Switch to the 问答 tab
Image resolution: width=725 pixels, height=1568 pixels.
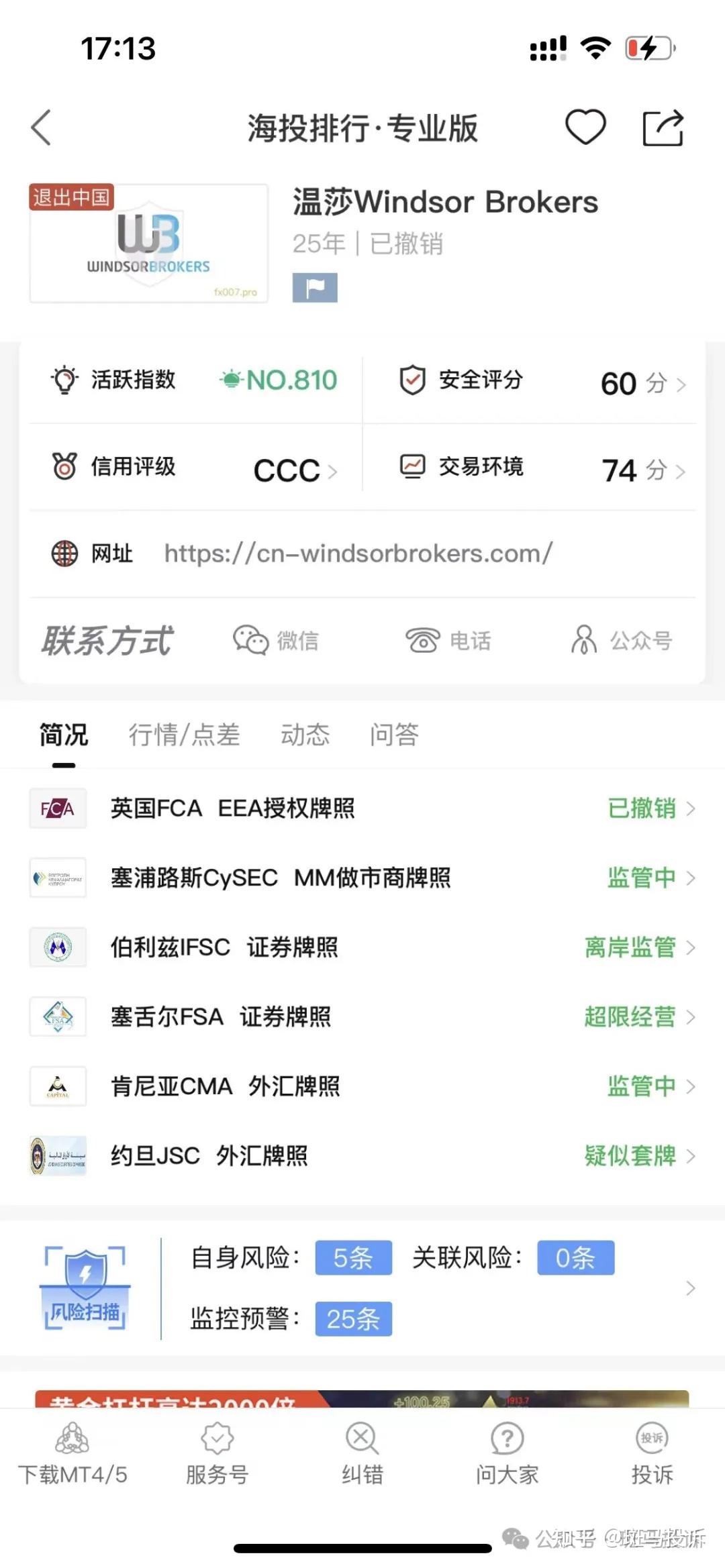395,735
